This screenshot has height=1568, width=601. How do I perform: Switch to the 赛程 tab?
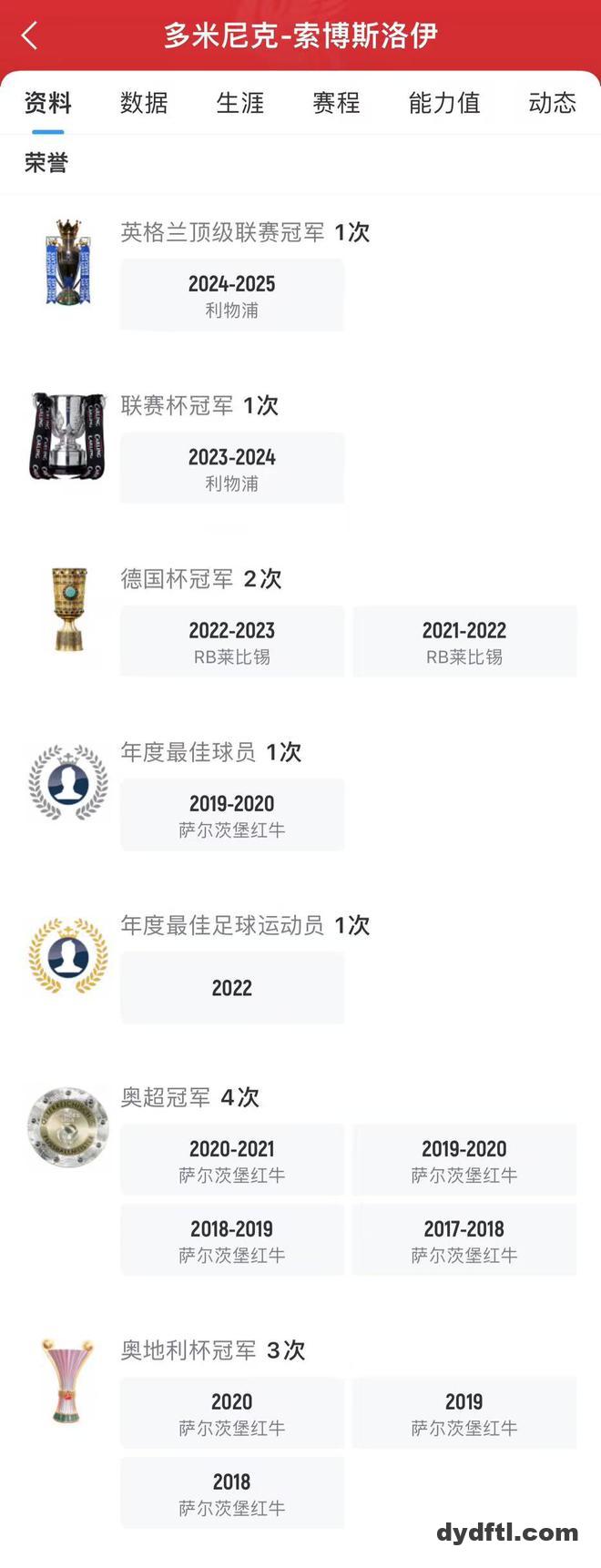coord(336,103)
